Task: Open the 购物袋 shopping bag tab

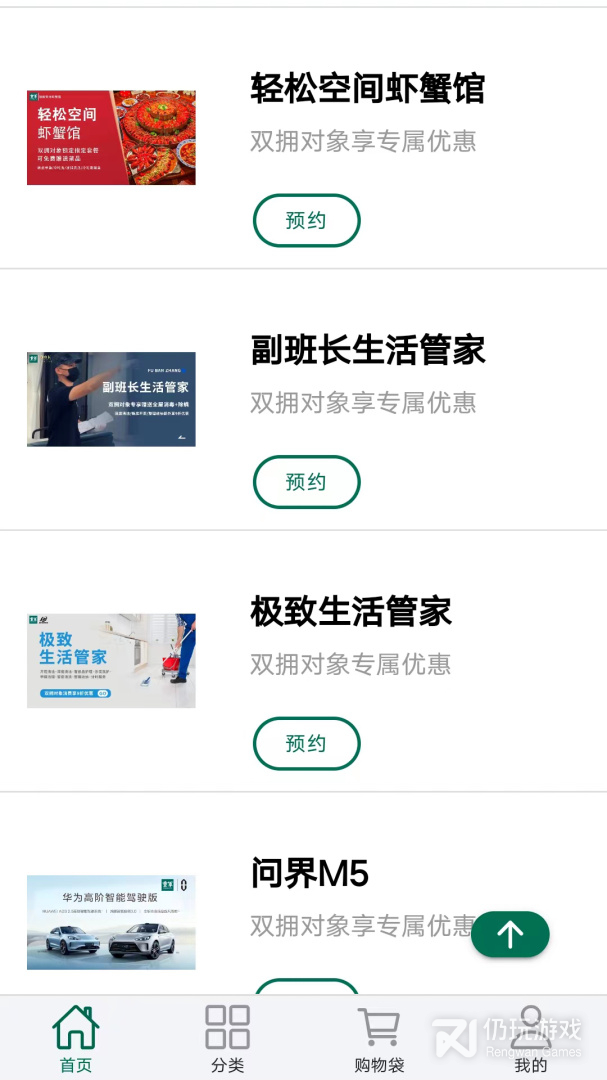Action: (x=379, y=1039)
